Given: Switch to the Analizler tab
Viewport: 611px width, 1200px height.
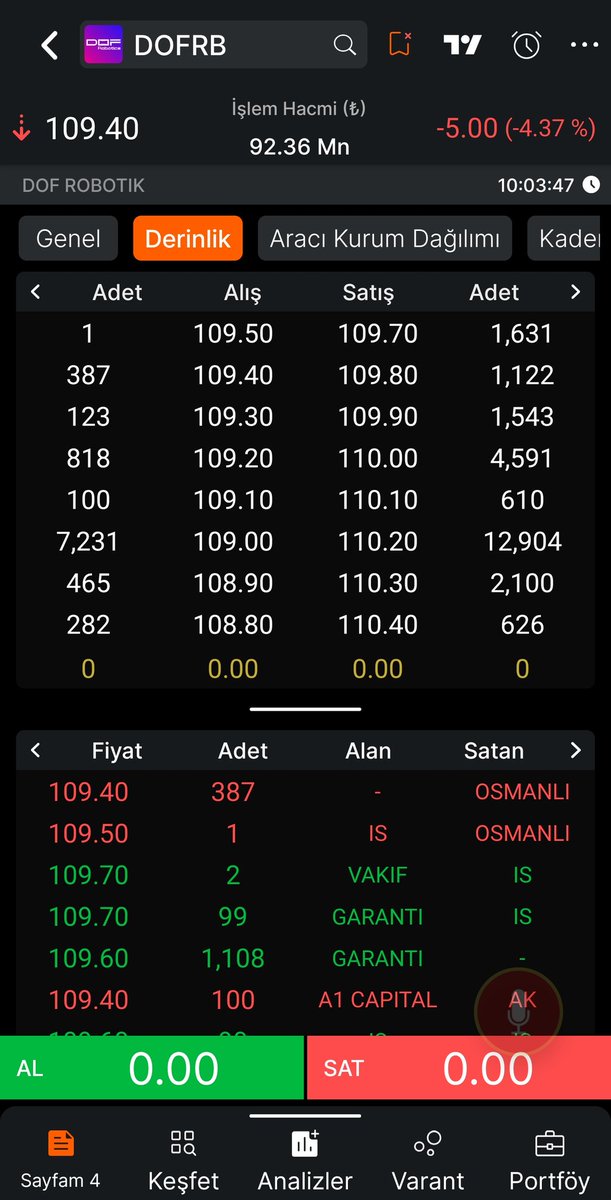Looking at the screenshot, I should coord(304,1159).
